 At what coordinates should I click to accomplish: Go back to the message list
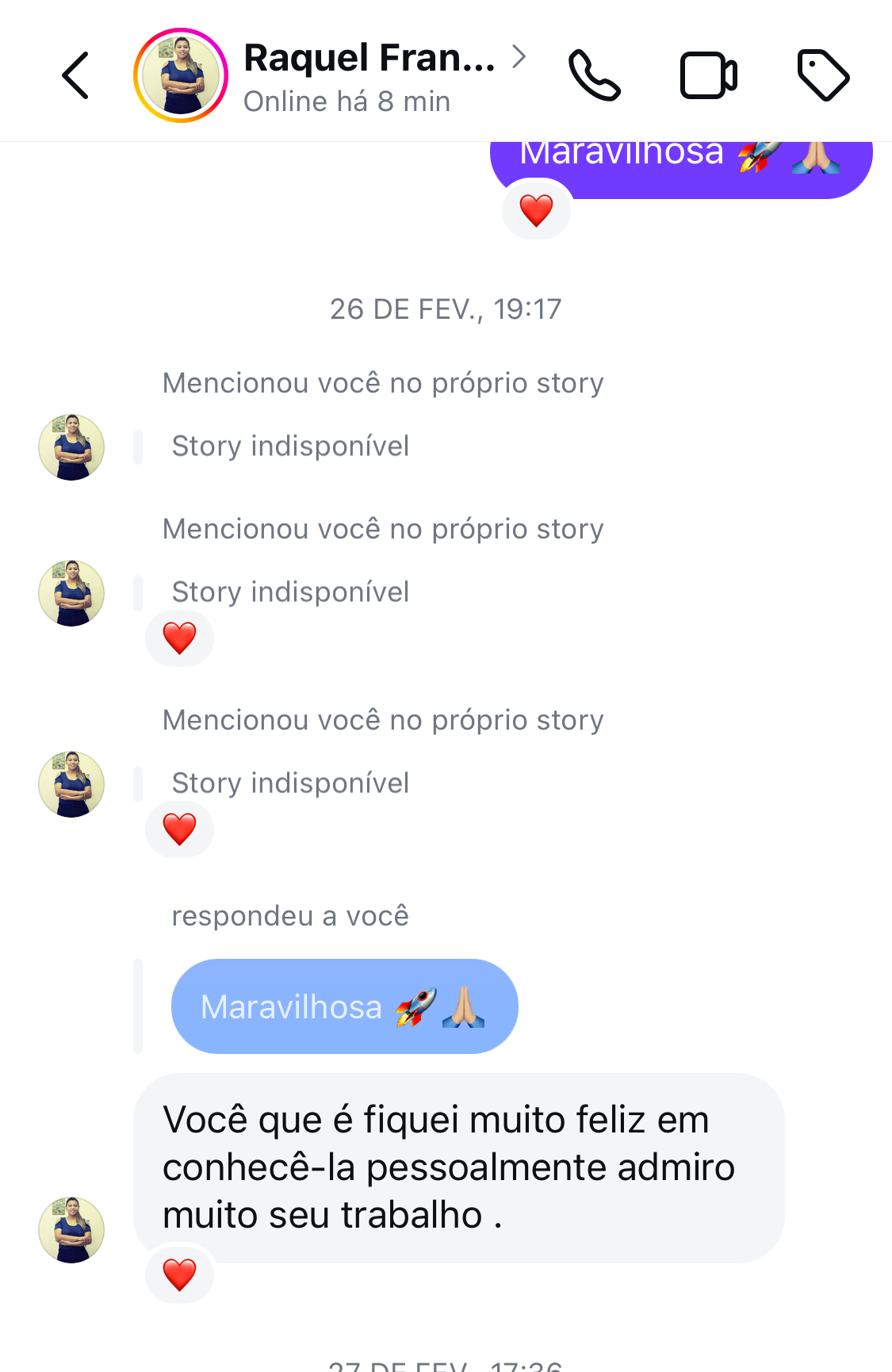(75, 76)
